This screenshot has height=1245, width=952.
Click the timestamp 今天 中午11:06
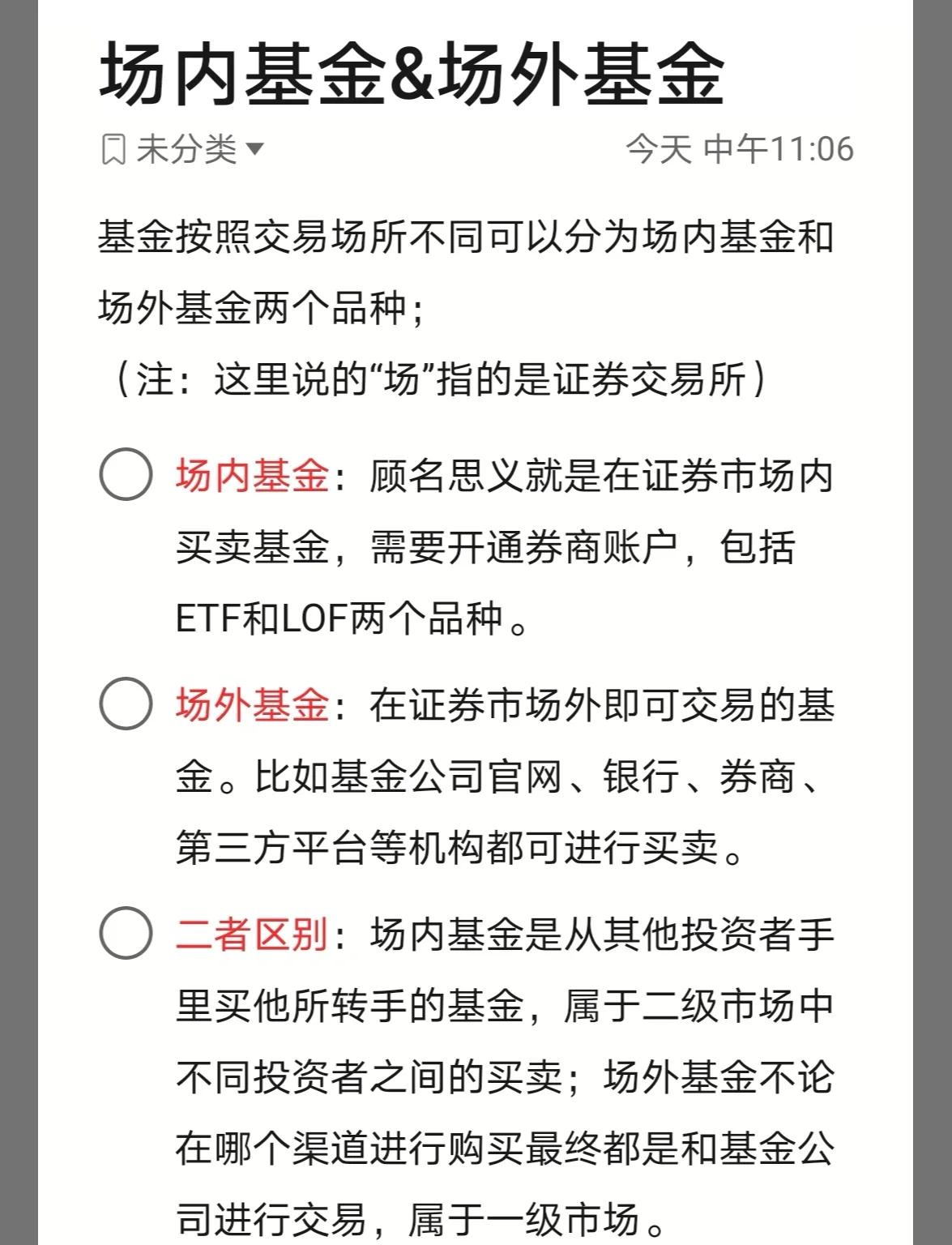(x=742, y=149)
